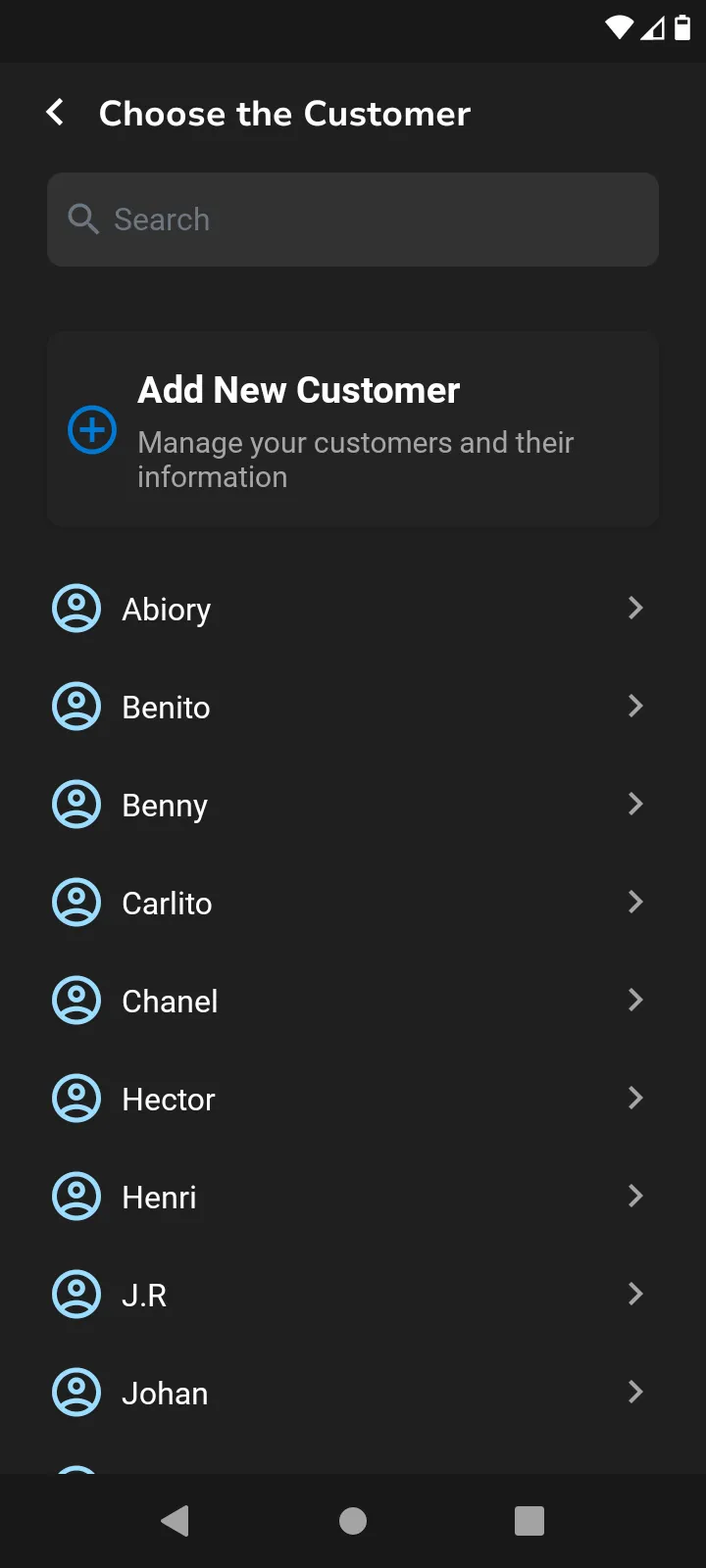Tap the system home button
Viewport: 706px width, 1568px height.
353,1520
